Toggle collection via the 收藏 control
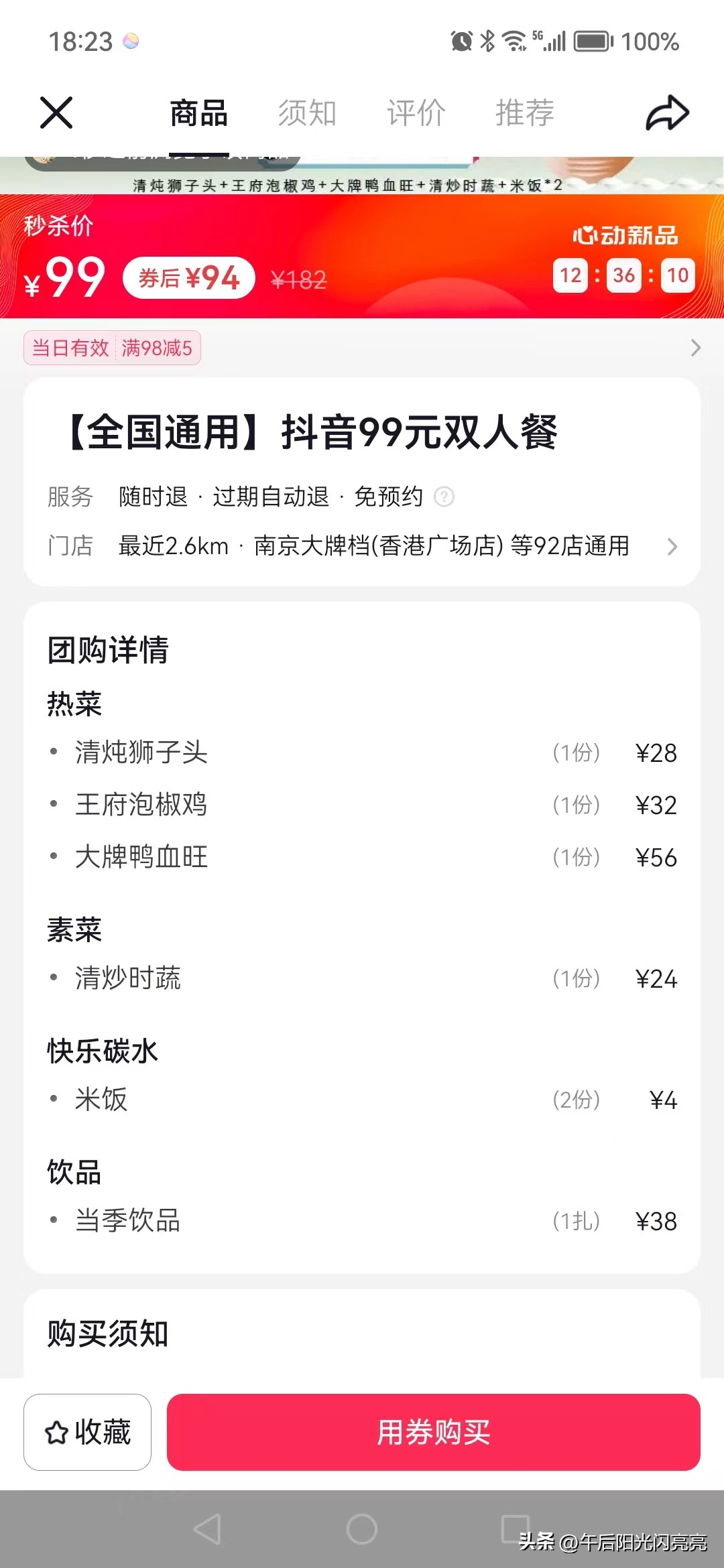Viewport: 724px width, 1568px height. 87,1432
